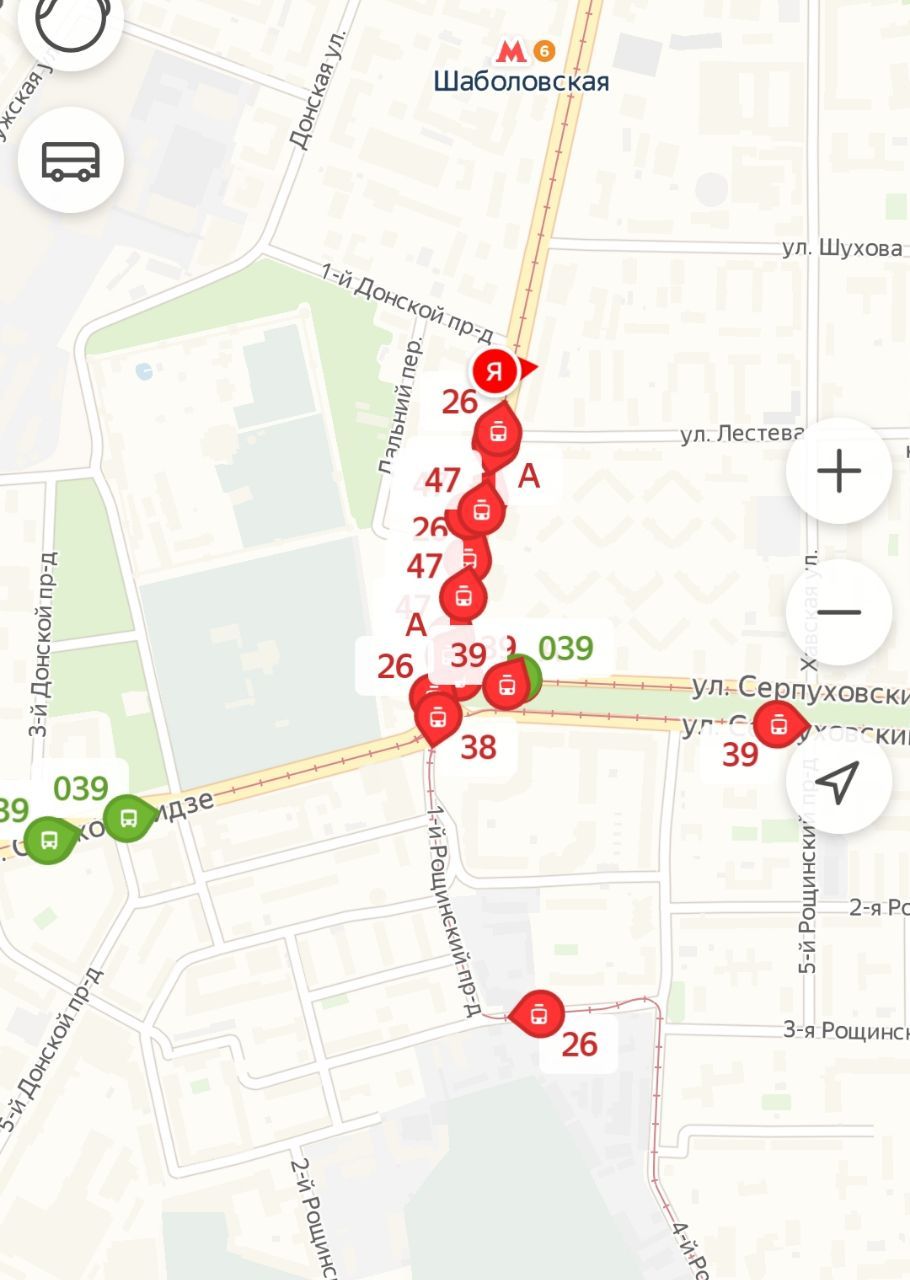Image resolution: width=910 pixels, height=1280 pixels.
Task: Select tram 39 marker on ул. Серпуховский Вал
Action: click(x=777, y=725)
